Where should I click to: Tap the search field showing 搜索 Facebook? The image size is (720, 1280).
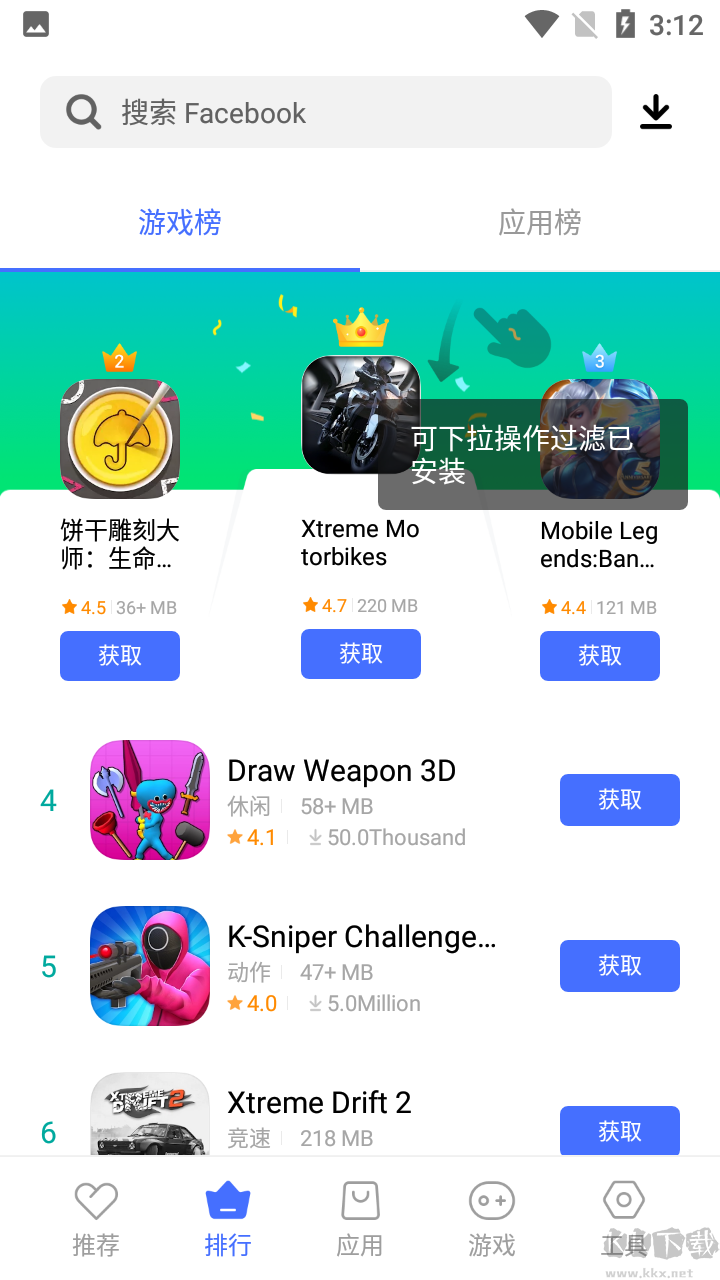coord(325,112)
